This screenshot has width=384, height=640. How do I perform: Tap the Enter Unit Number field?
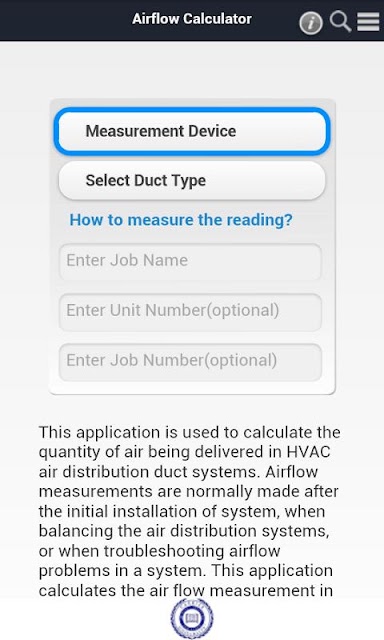tap(190, 312)
